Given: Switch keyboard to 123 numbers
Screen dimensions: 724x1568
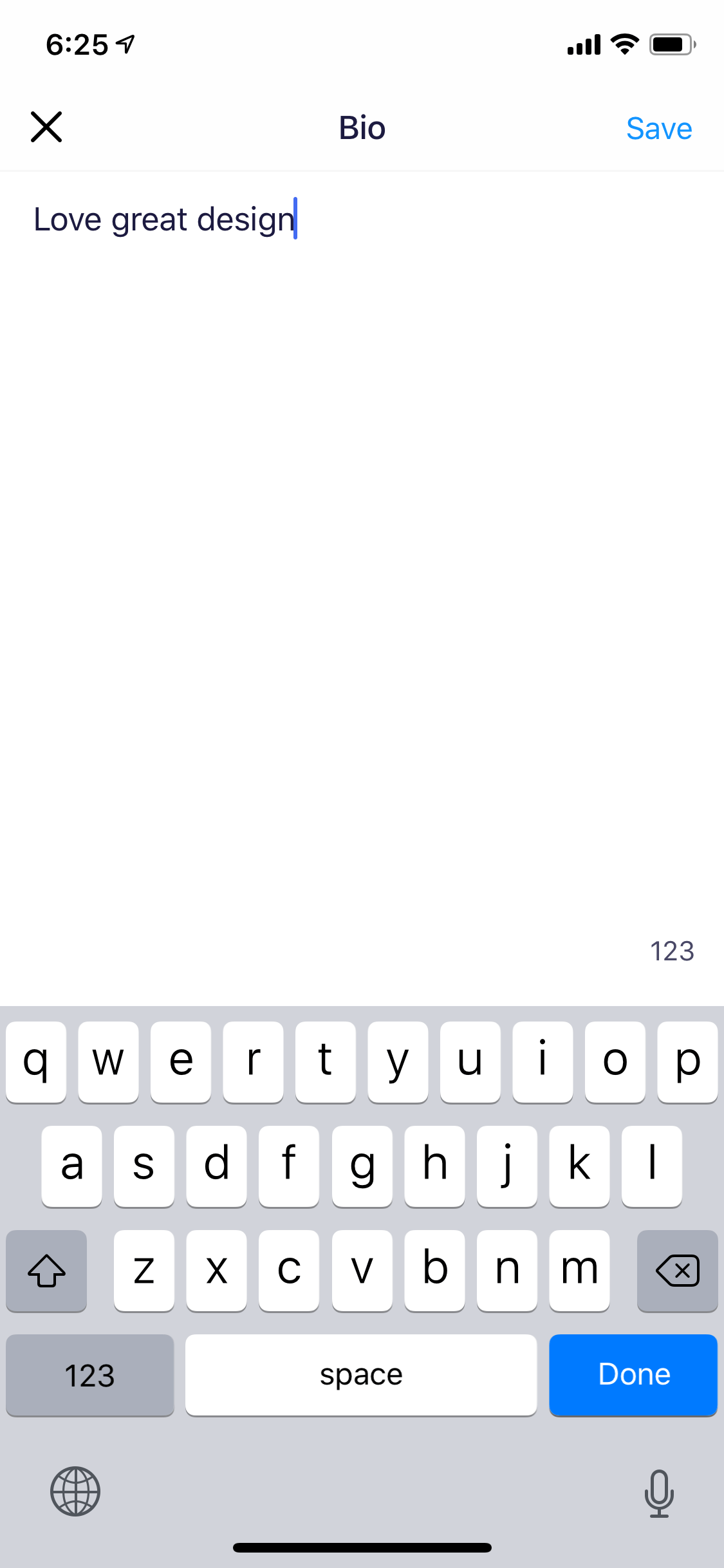Looking at the screenshot, I should tap(90, 1375).
